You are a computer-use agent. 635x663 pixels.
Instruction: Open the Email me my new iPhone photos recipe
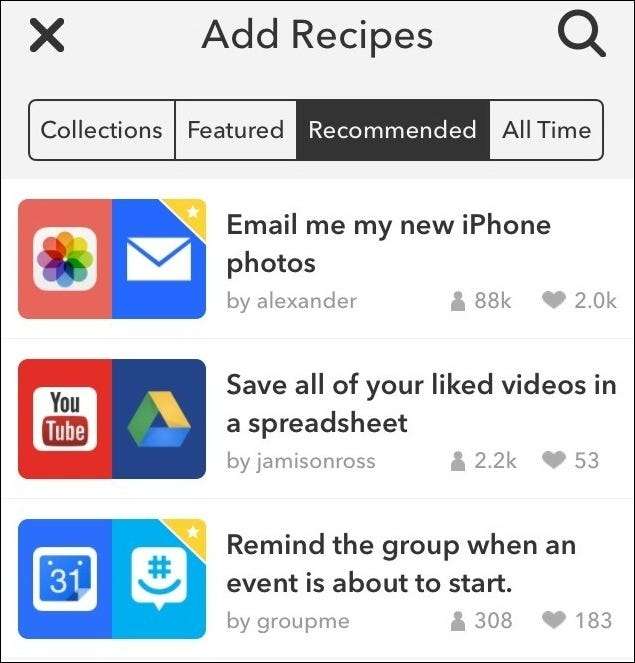(x=388, y=243)
